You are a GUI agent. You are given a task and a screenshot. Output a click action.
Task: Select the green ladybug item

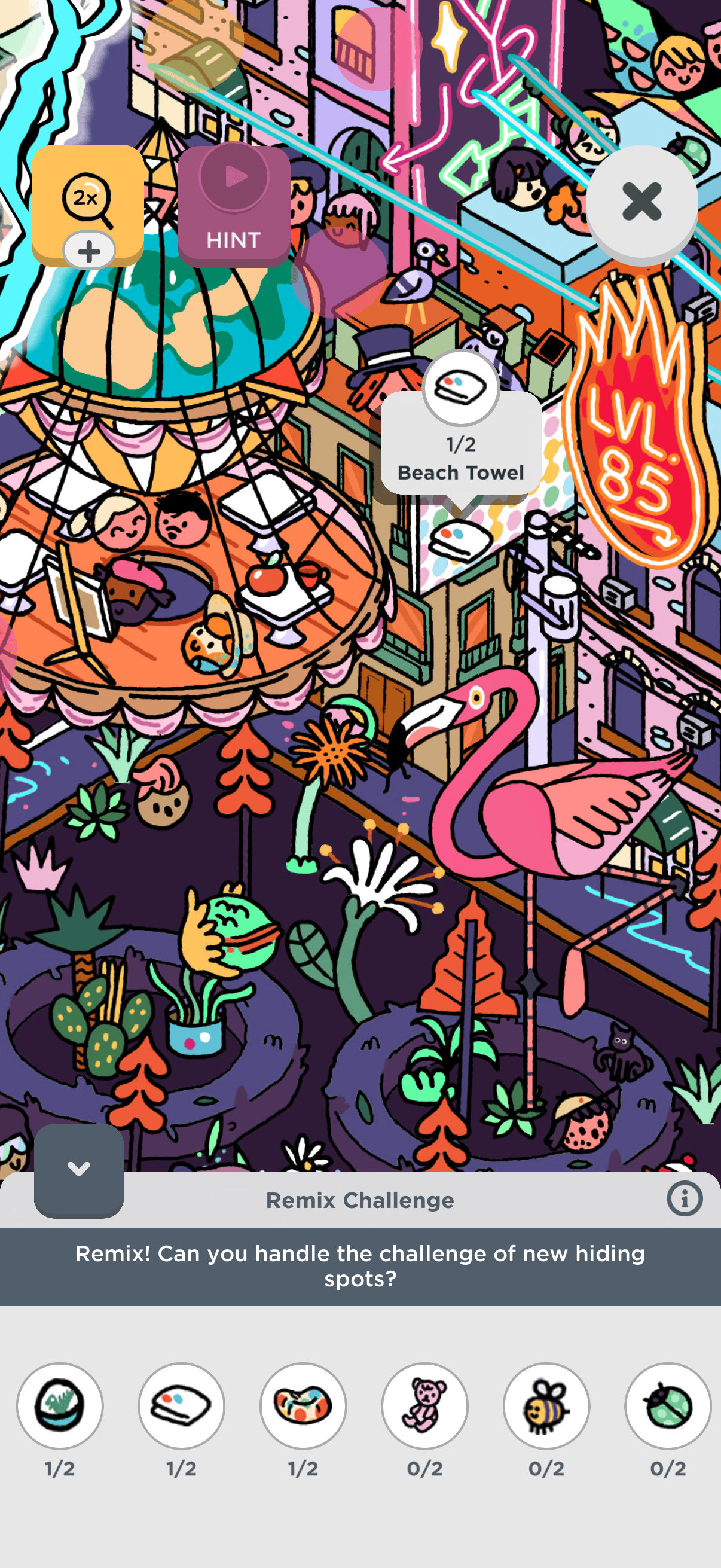tap(668, 1406)
